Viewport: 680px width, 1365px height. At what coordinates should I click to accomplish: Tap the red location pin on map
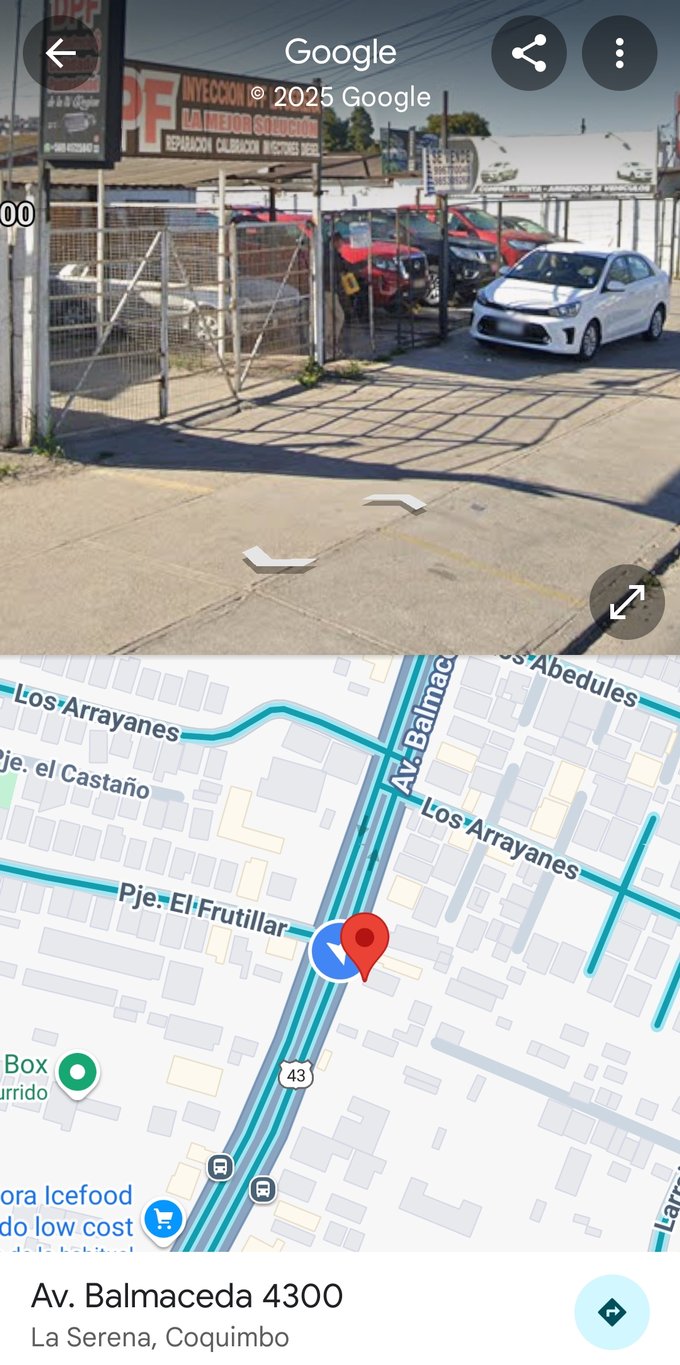[365, 942]
